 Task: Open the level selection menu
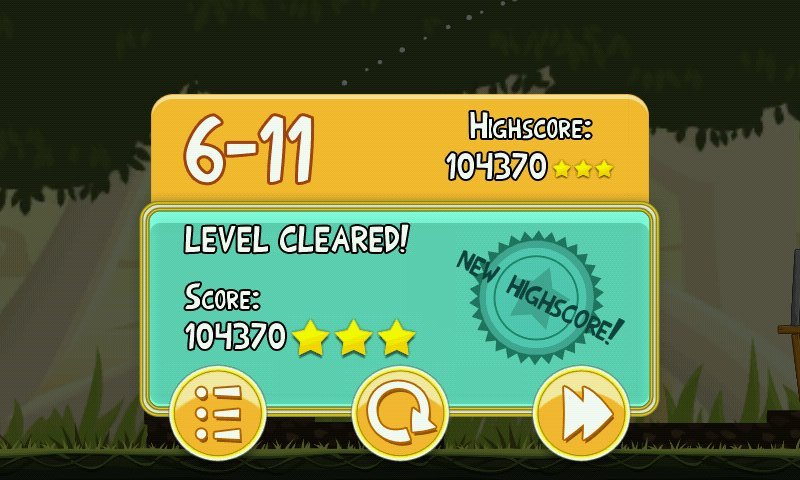coord(218,413)
